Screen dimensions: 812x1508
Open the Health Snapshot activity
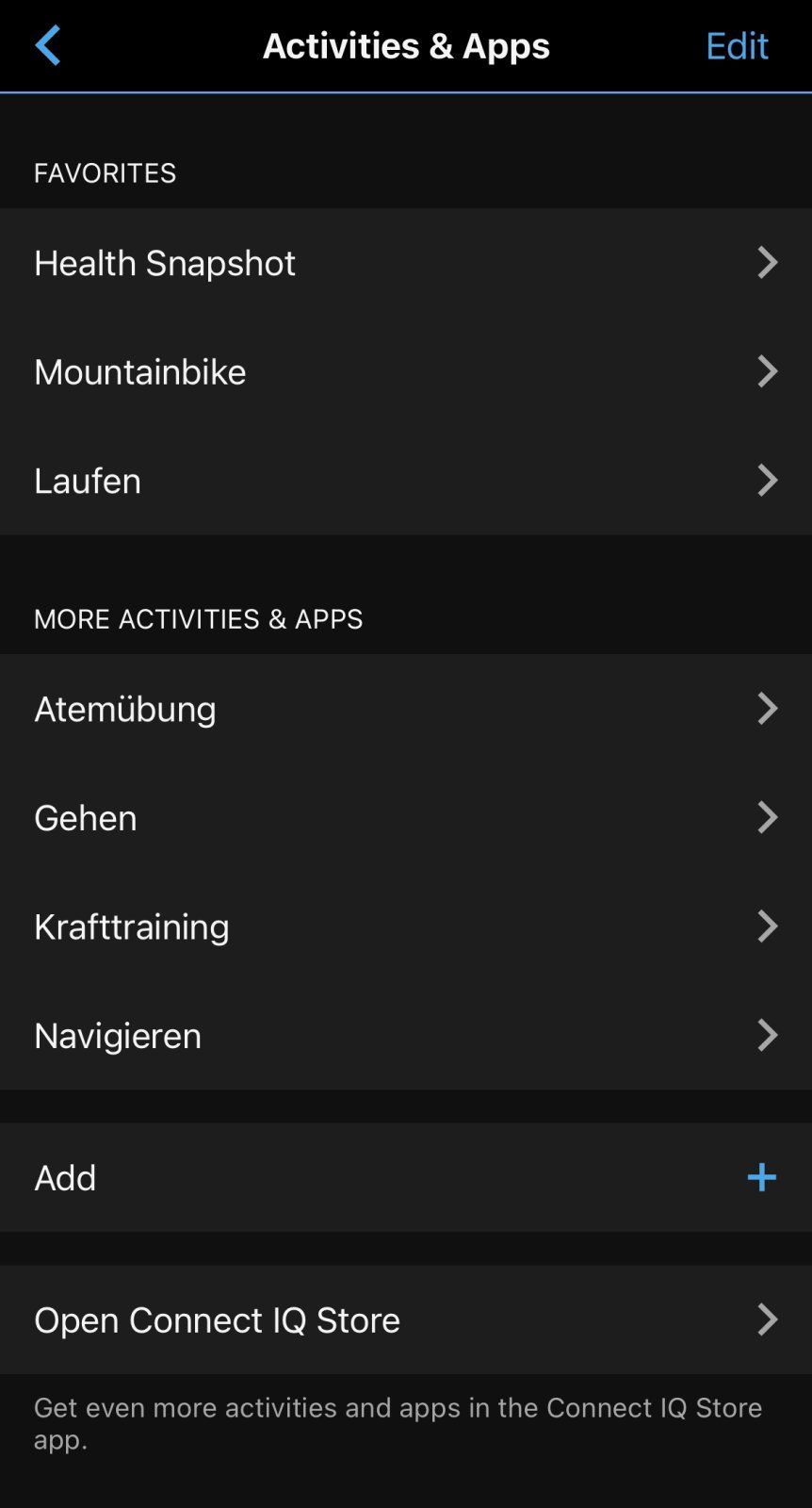click(x=405, y=262)
